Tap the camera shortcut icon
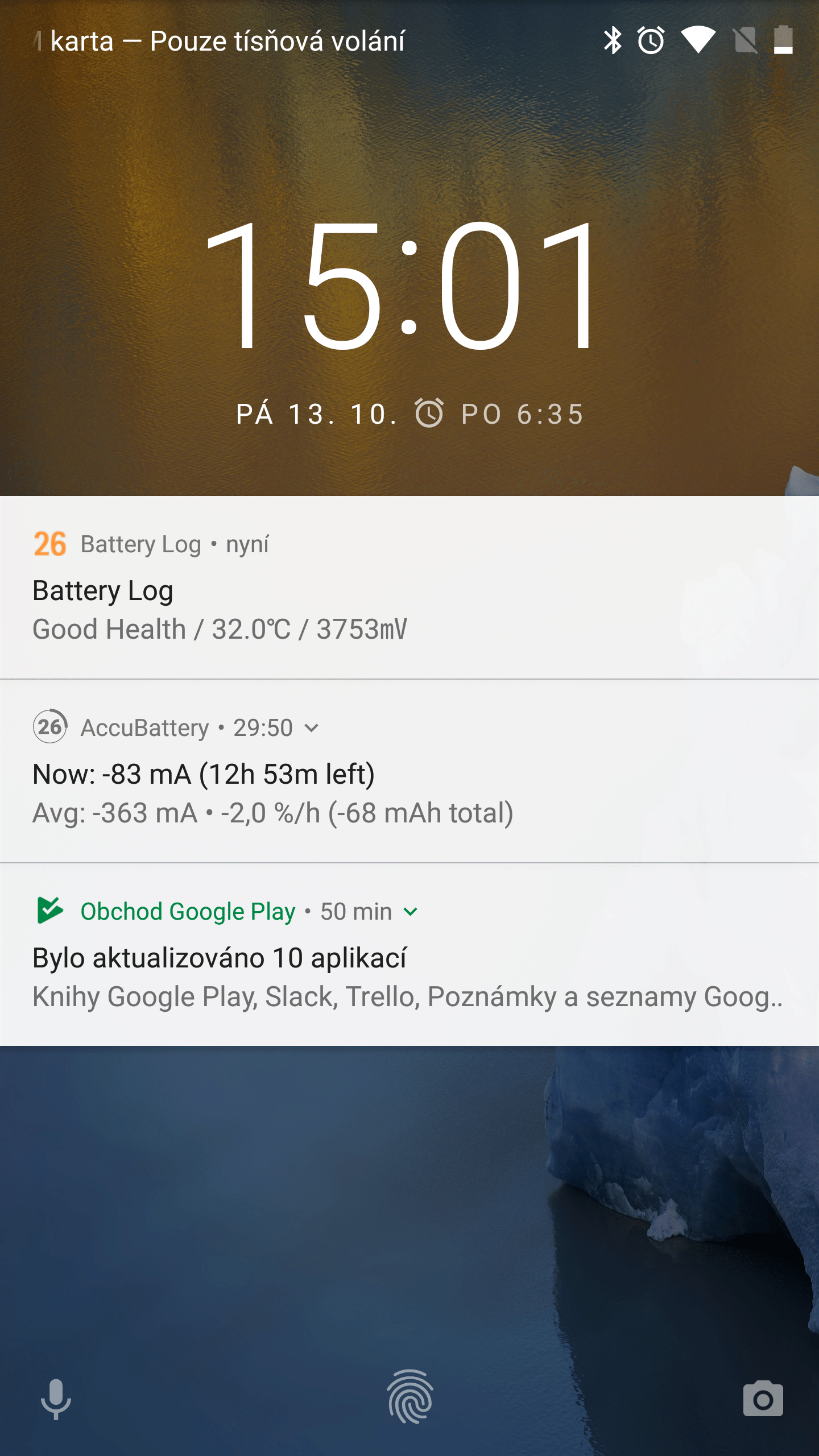Image resolution: width=819 pixels, height=1456 pixels. point(763,1399)
